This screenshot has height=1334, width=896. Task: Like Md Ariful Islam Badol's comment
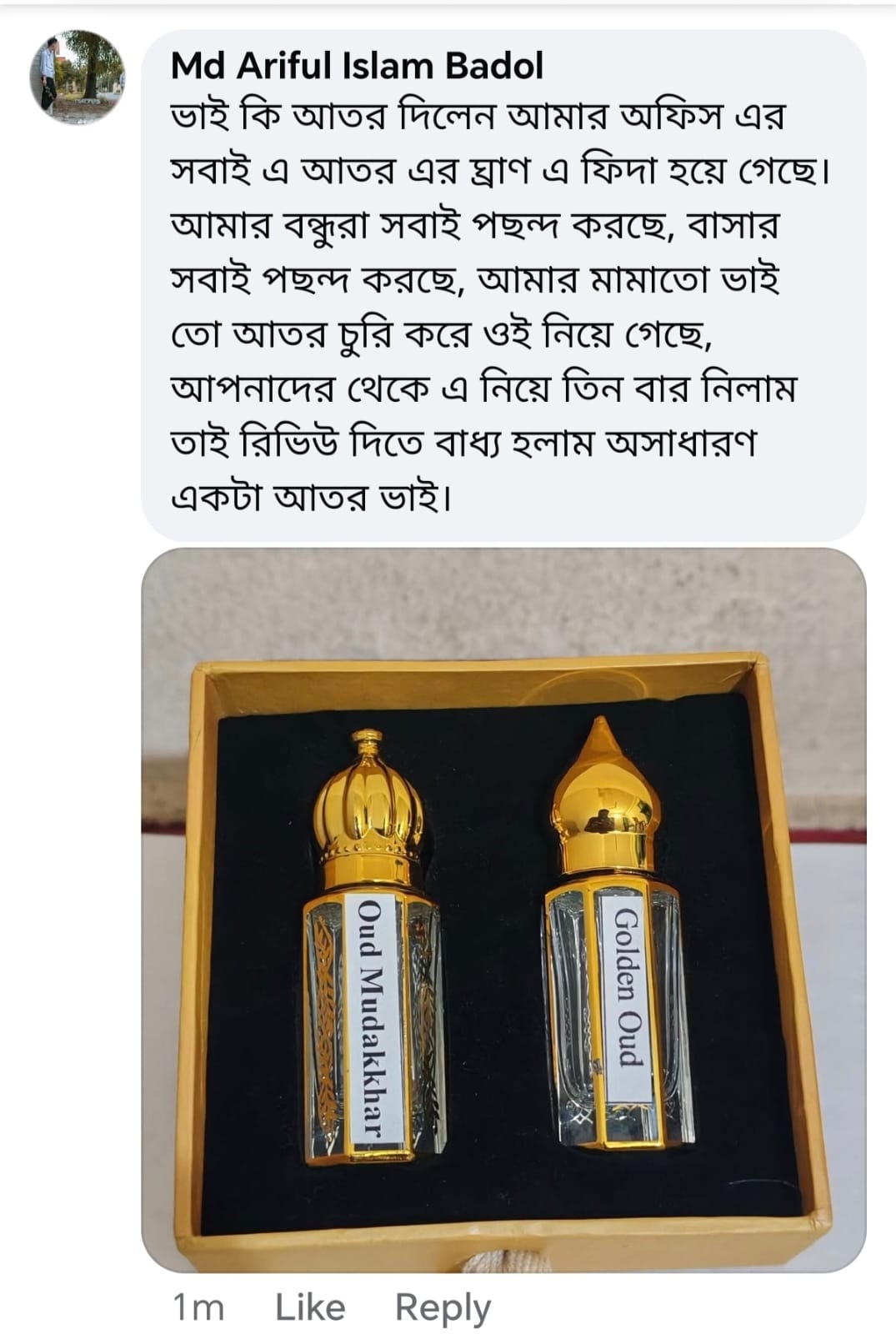(x=310, y=1306)
